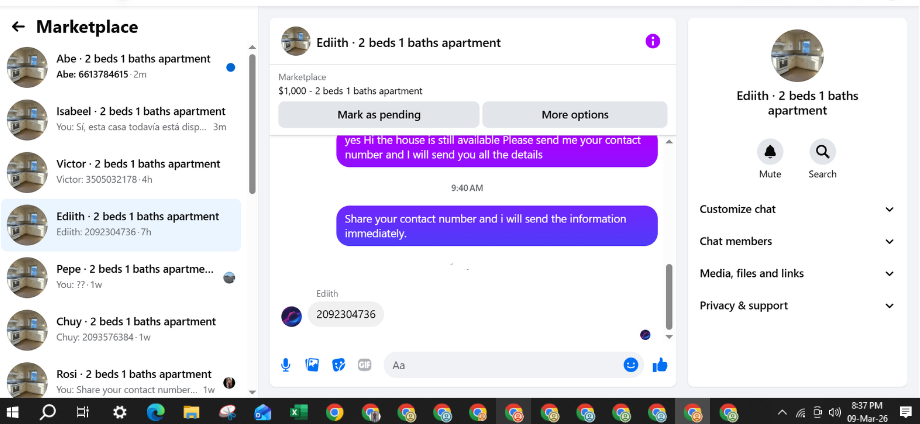Open the chat with Rosi
The image size is (920, 424).
point(121,381)
